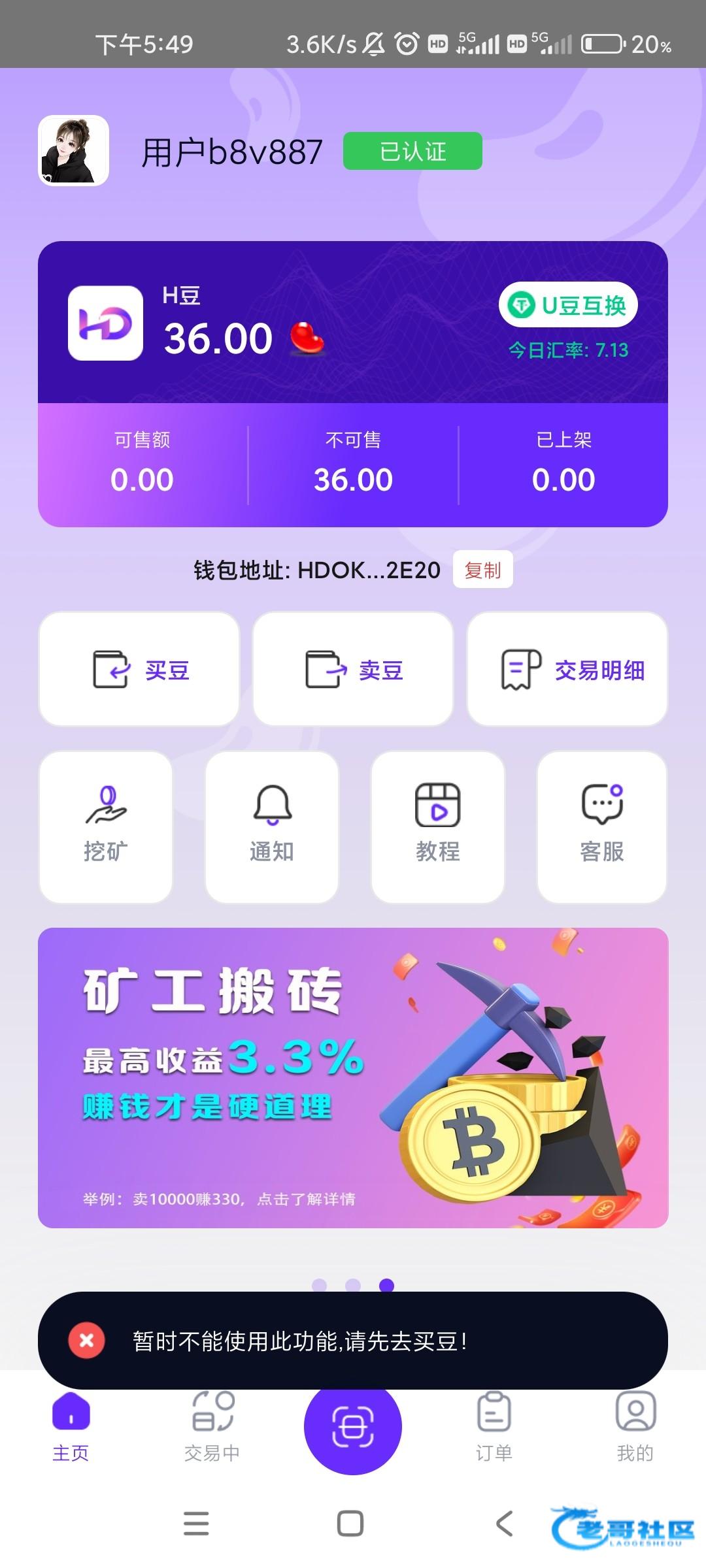
Task: Open the 矿工搬砖 banner
Action: pos(353,1078)
